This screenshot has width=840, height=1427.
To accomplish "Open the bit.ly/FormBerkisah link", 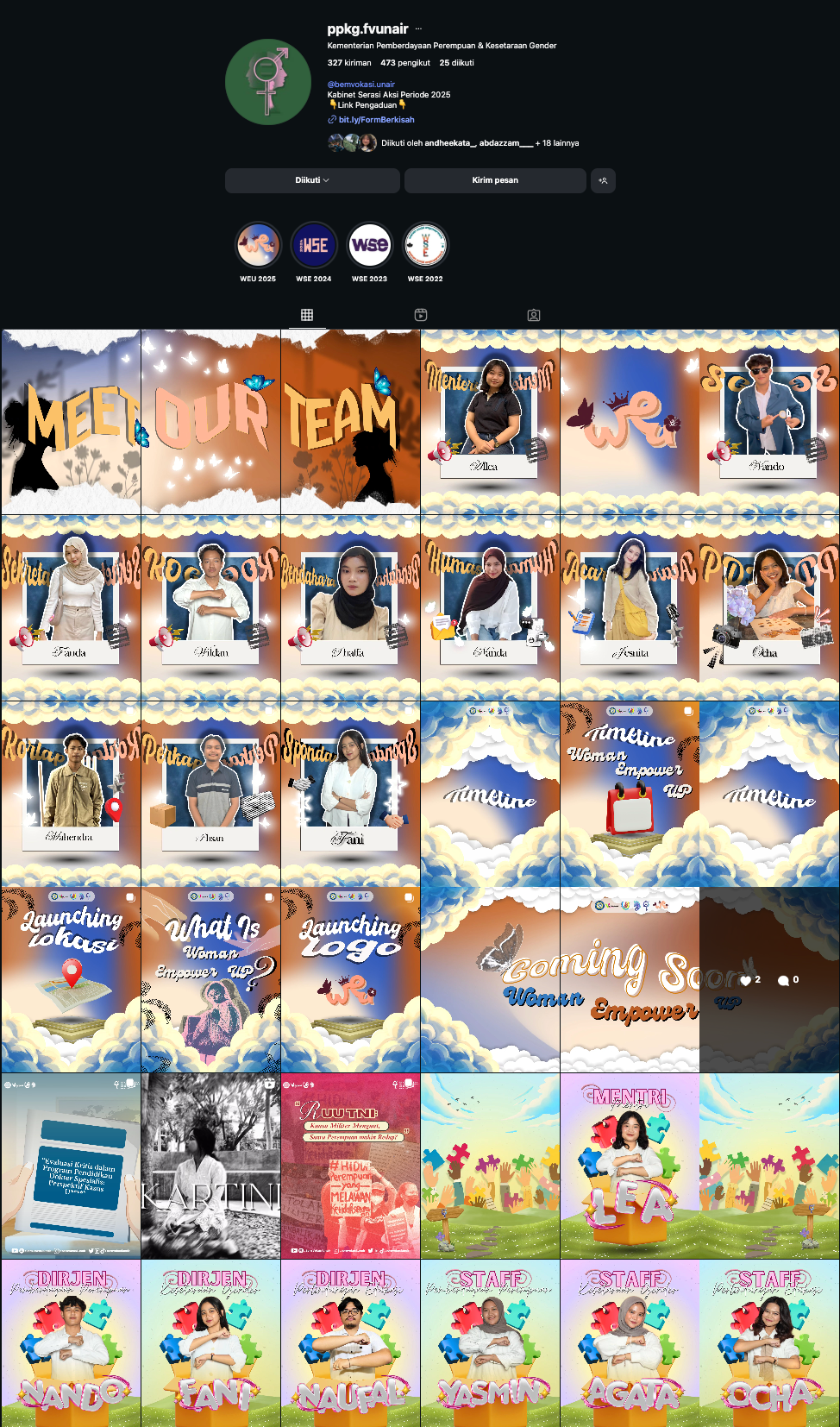I will click(376, 120).
